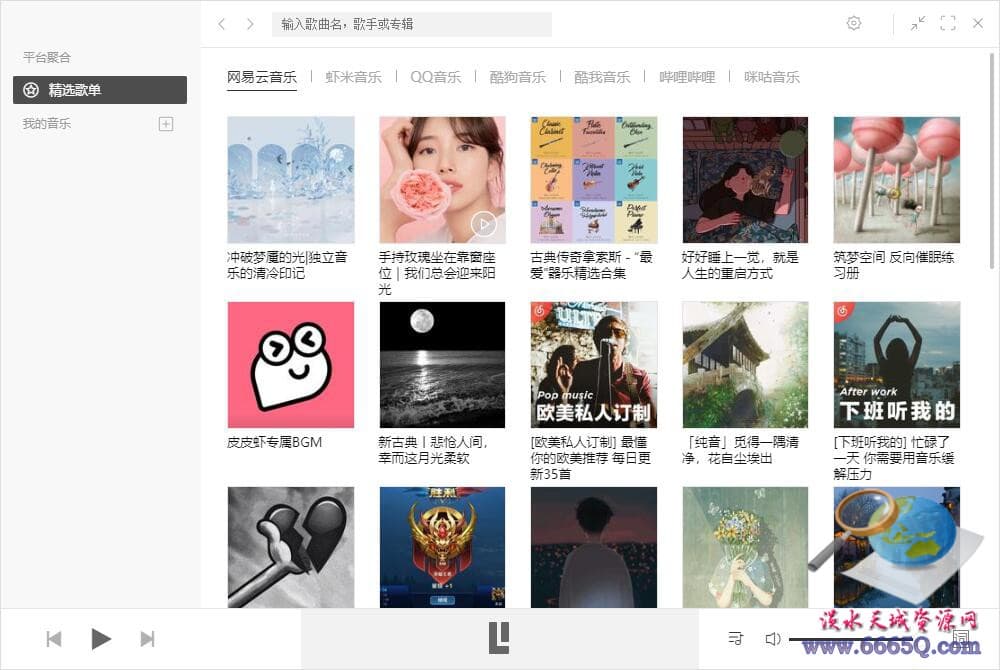Switch to the 虾米音乐 tab
1000x670 pixels.
353,77
